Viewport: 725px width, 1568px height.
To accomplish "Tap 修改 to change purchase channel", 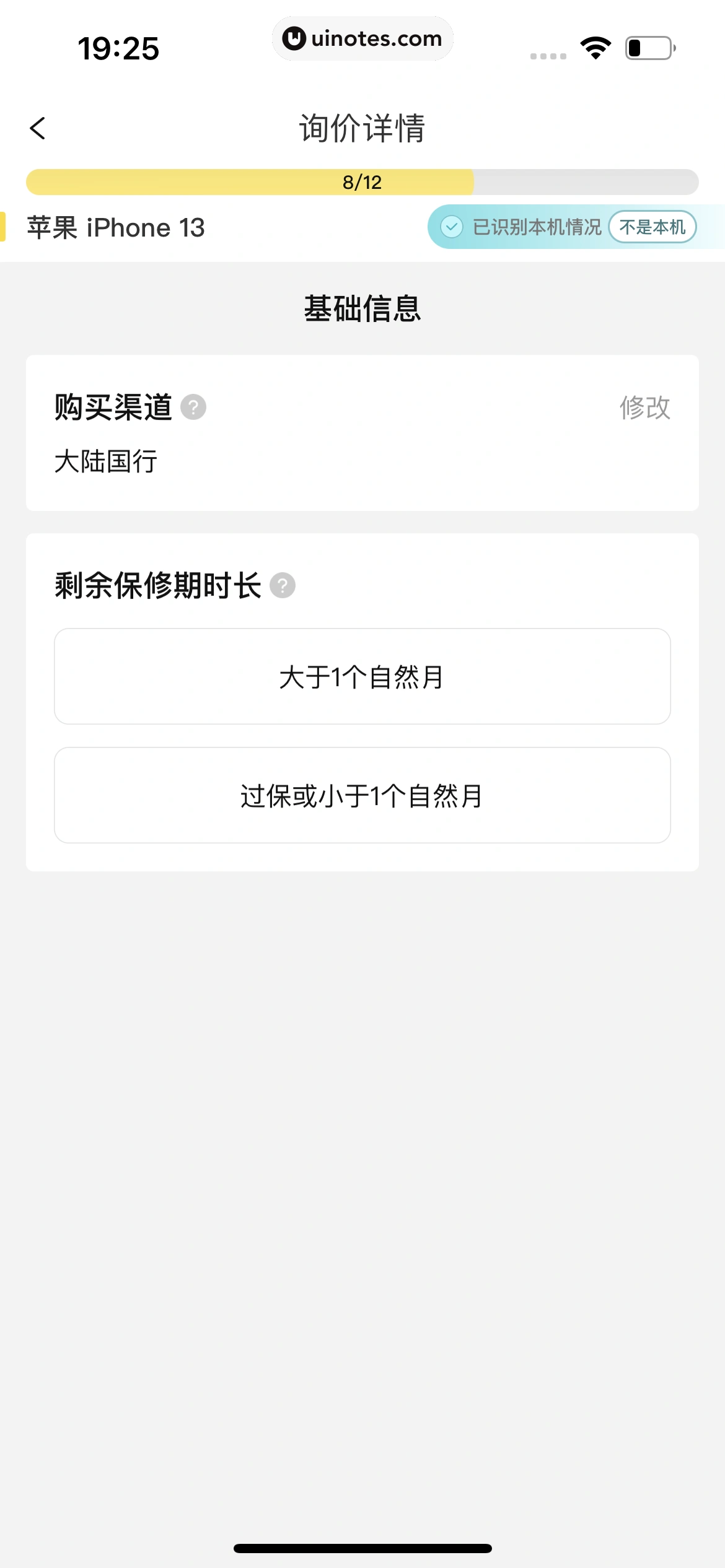I will click(644, 407).
